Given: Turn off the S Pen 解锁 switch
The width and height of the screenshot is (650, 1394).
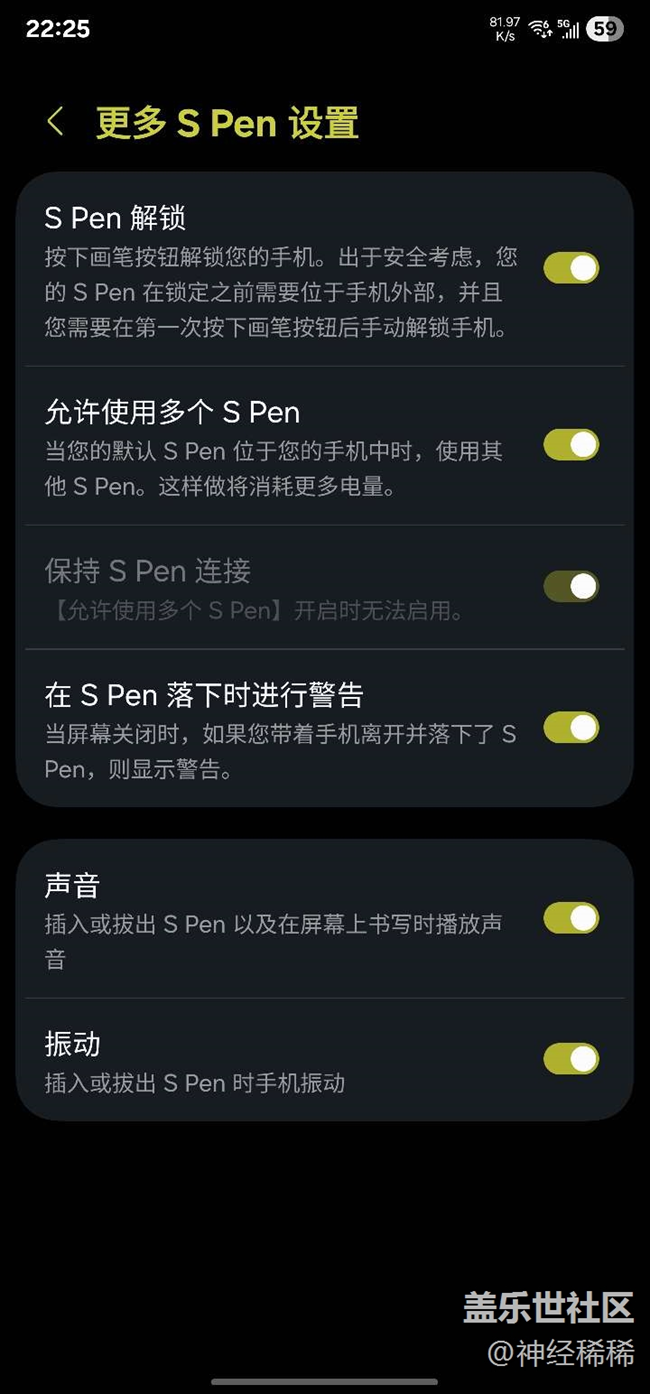Looking at the screenshot, I should point(571,268).
